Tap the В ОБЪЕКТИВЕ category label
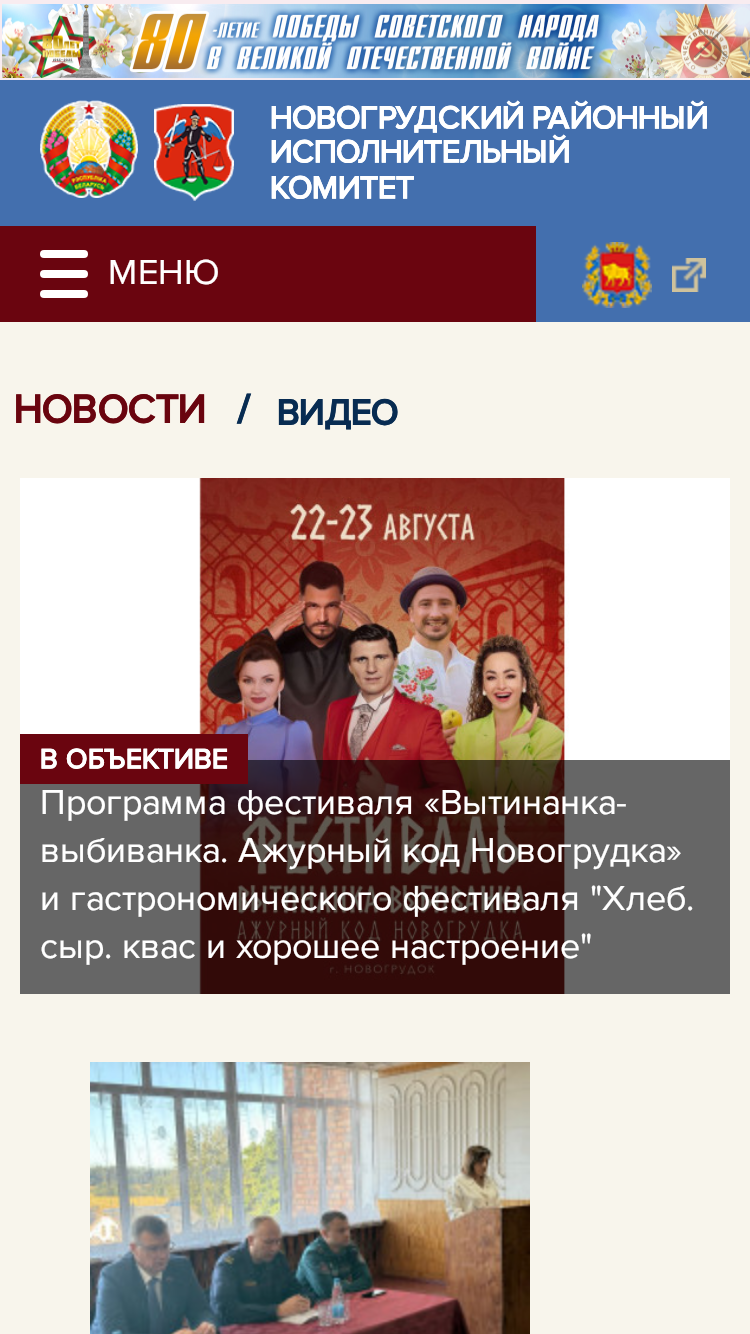This screenshot has width=750, height=1334. 134,759
